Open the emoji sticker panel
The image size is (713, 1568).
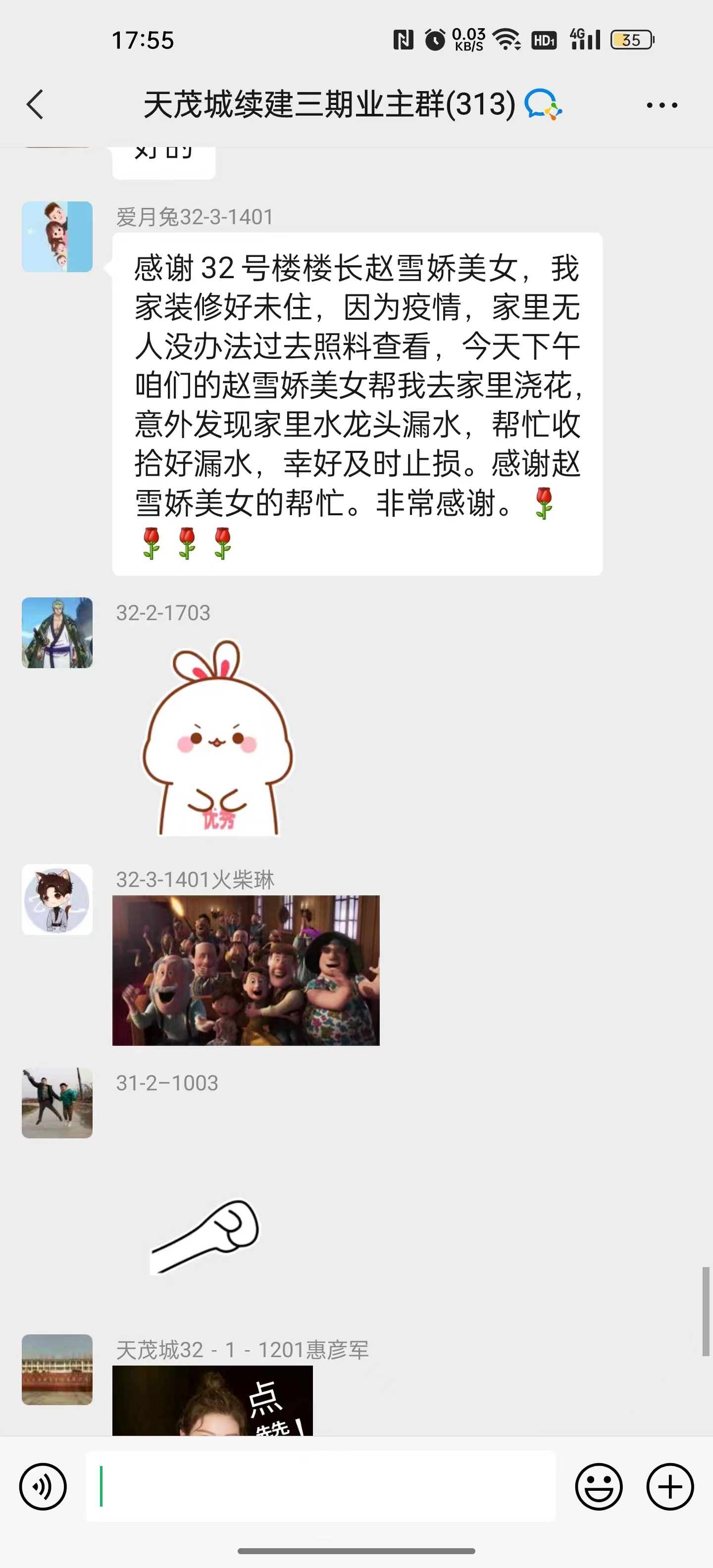pyautogui.click(x=599, y=1486)
